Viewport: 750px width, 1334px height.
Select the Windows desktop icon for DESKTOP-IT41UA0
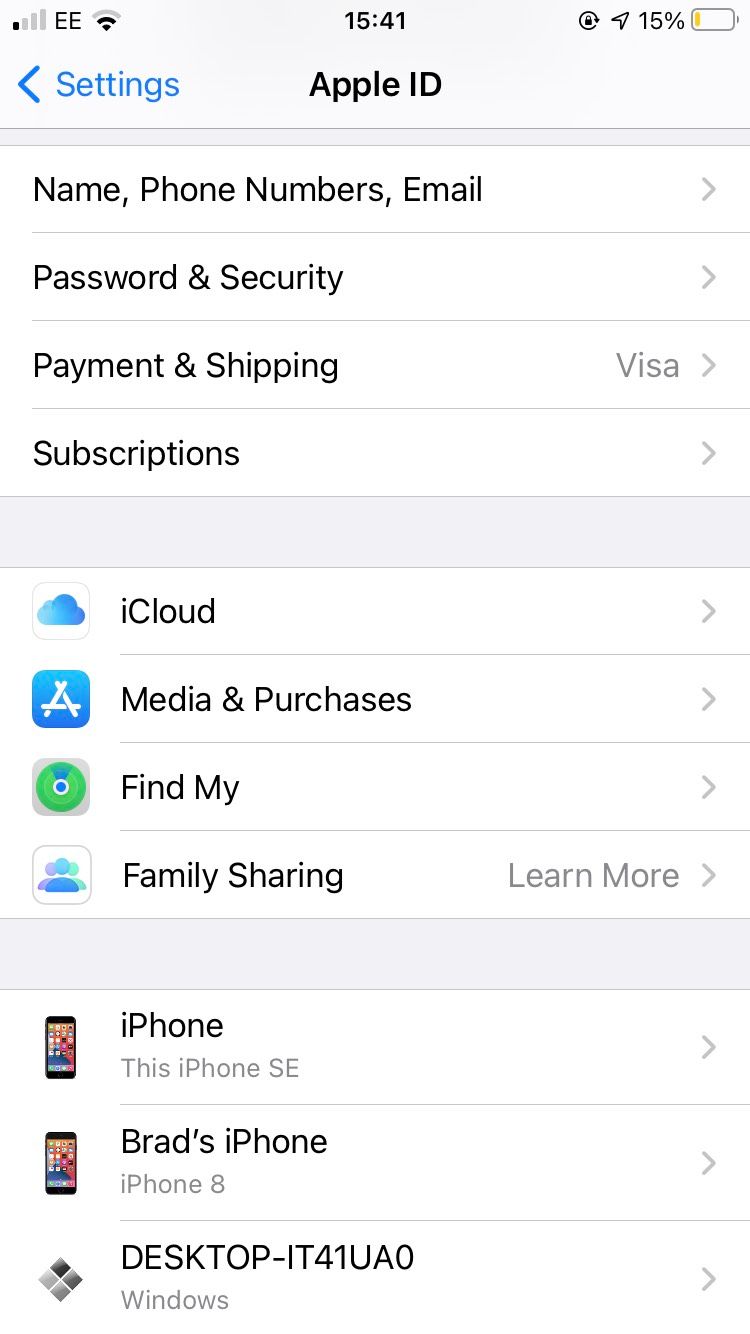(x=61, y=1279)
